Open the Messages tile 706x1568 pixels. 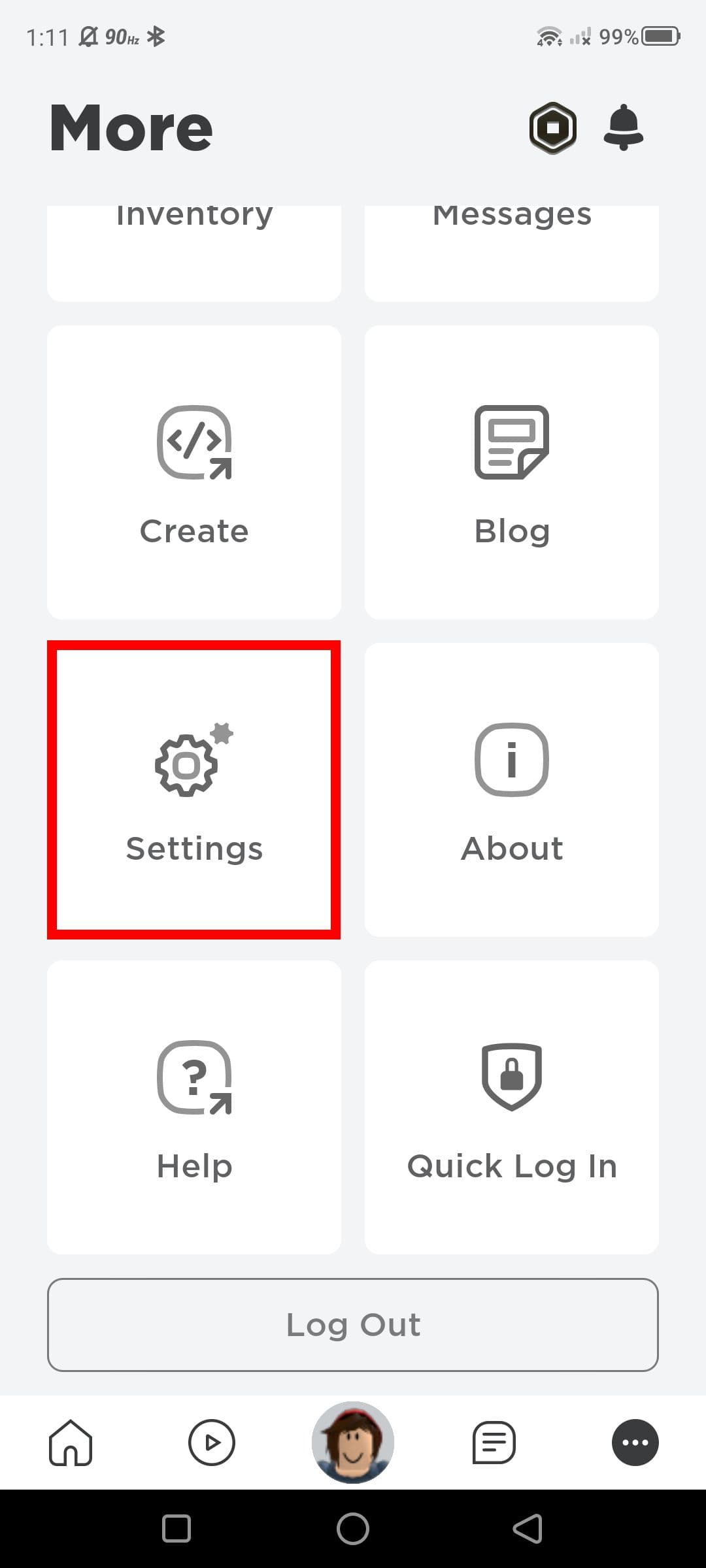click(512, 252)
